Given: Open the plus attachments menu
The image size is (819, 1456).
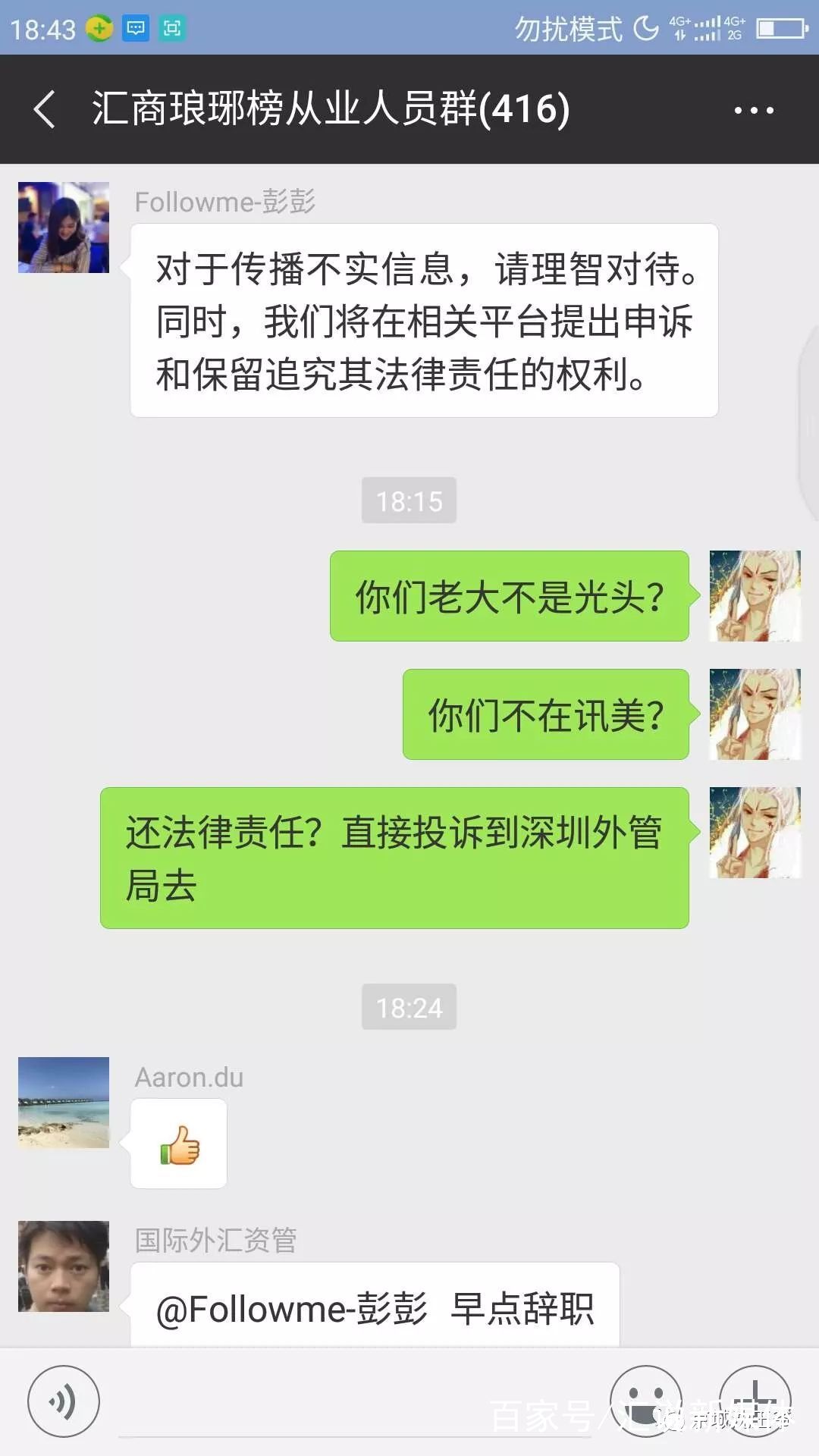Looking at the screenshot, I should point(755,1401).
